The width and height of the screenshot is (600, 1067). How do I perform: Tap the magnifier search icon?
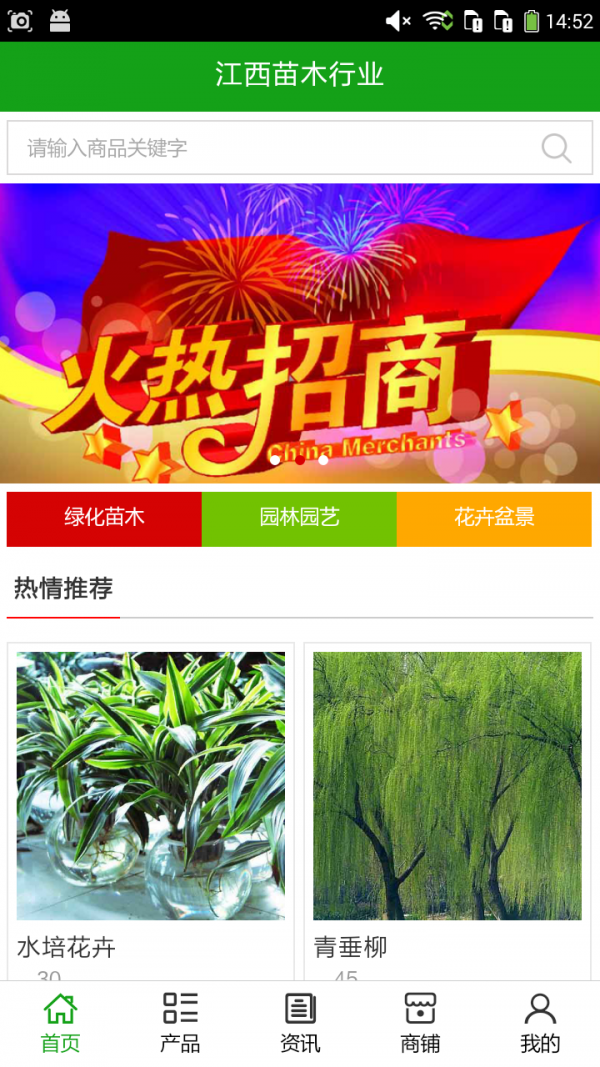(556, 148)
